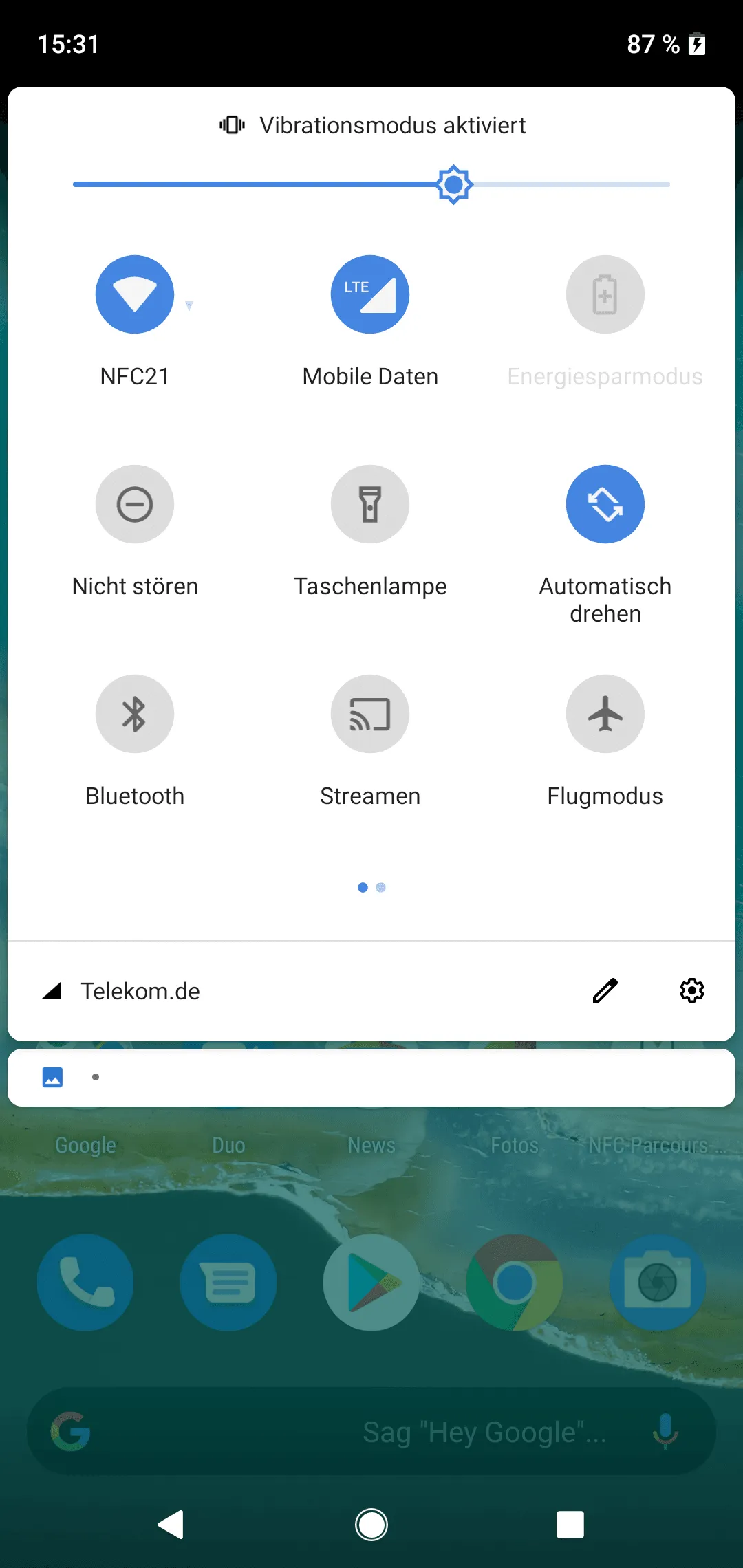Edit quick settings tiles with pencil icon
743x1568 pixels.
(605, 991)
